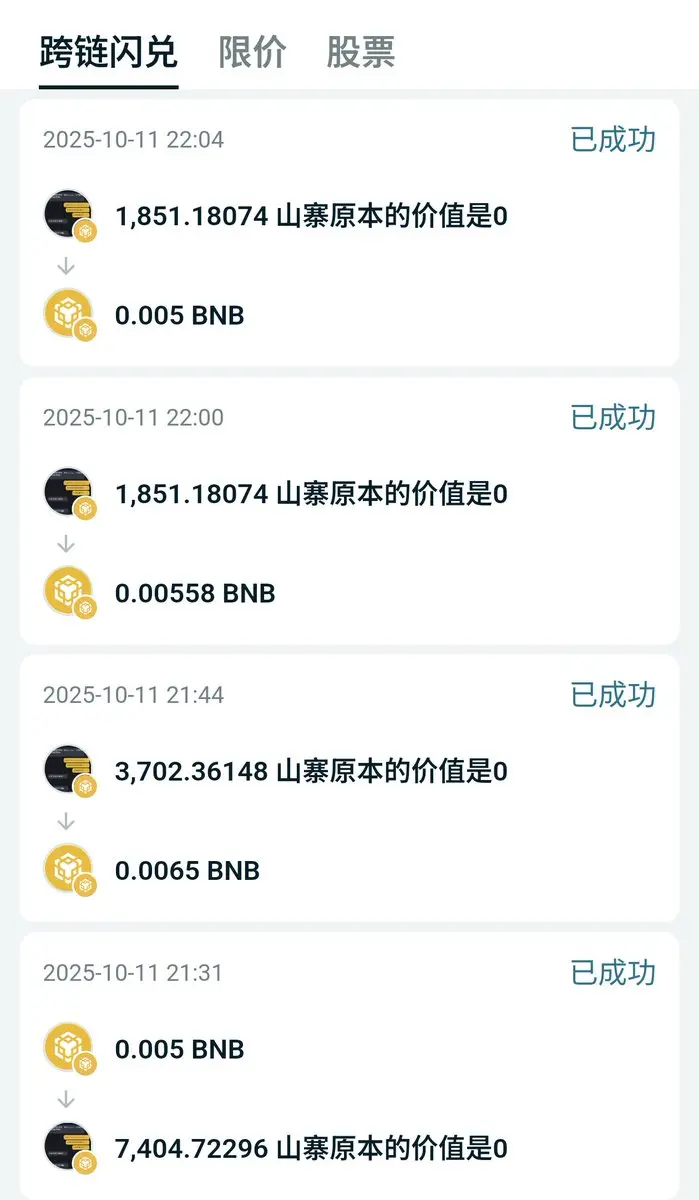Open the 股票 tab
Screen dimensions: 699x1200
(360, 51)
